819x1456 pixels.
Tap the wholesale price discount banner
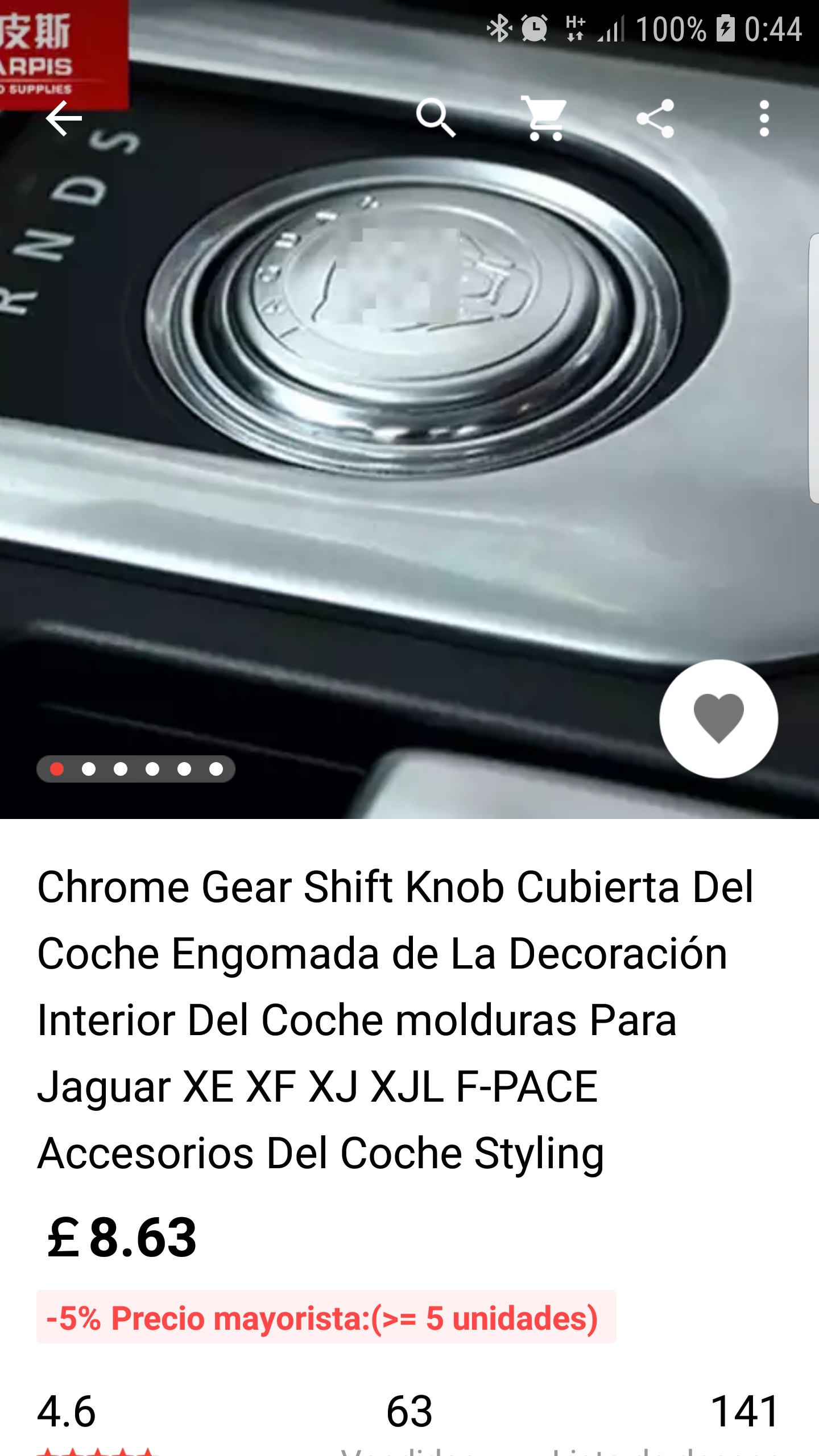pos(326,1317)
